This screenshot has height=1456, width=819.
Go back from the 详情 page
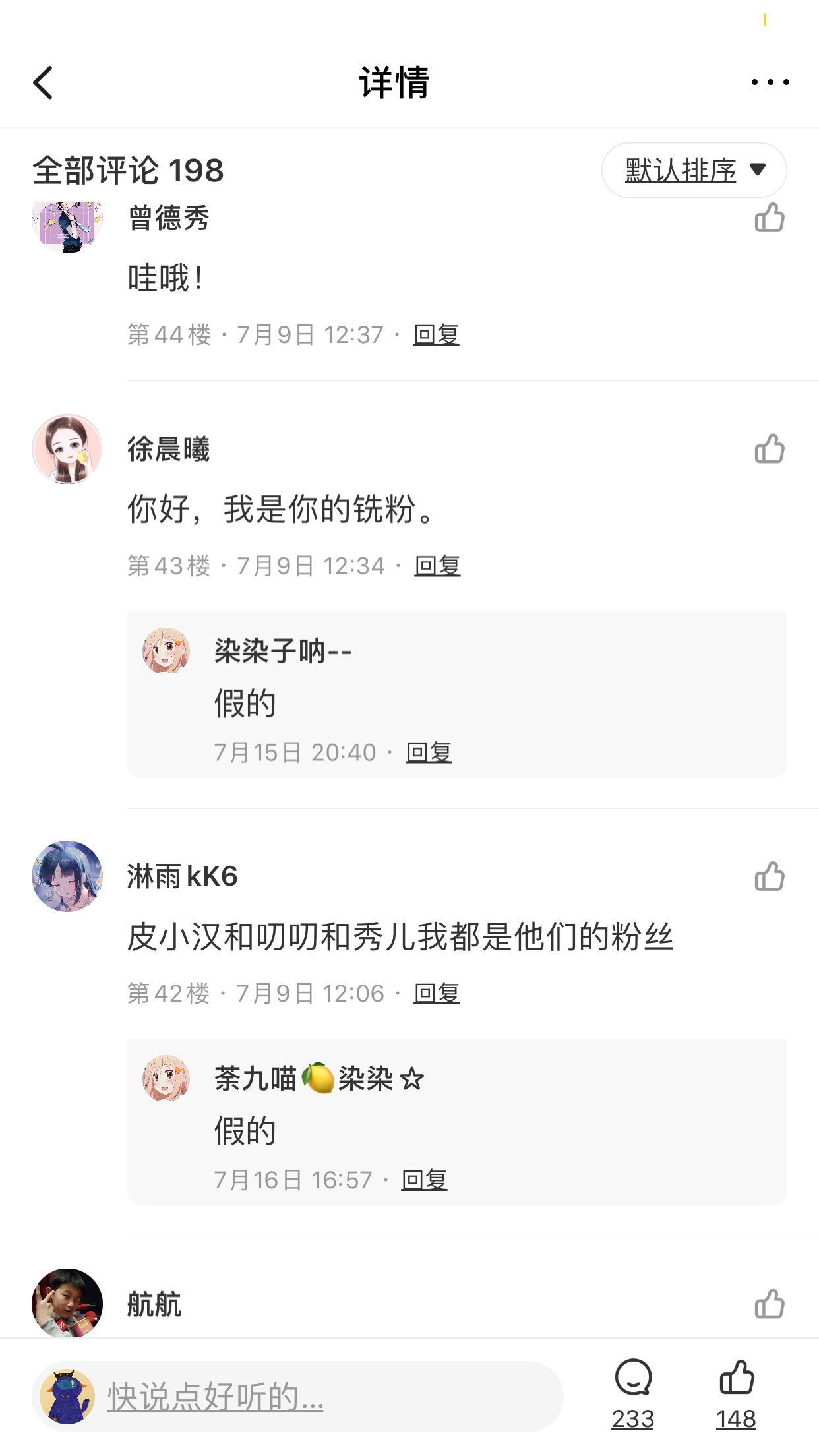pos(44,83)
